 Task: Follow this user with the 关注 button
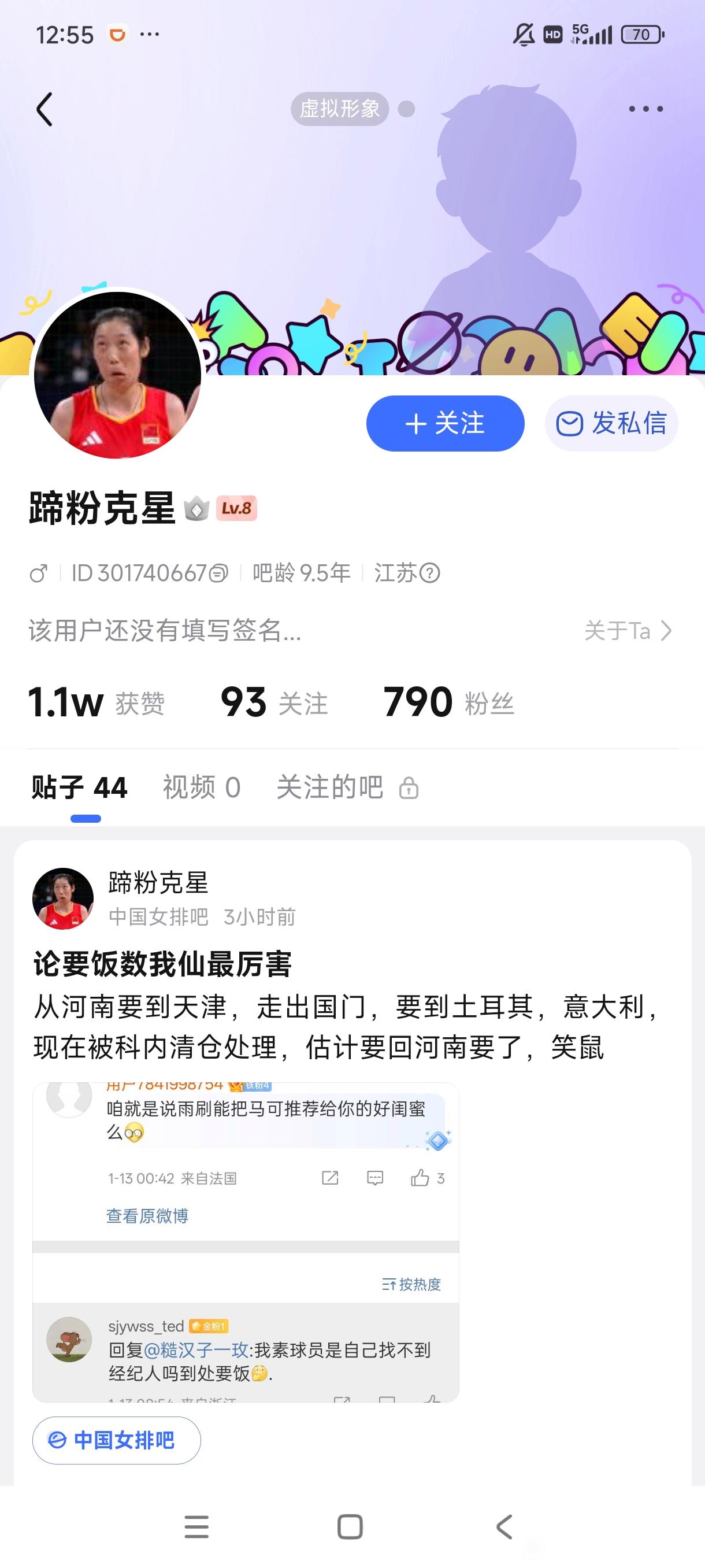444,424
